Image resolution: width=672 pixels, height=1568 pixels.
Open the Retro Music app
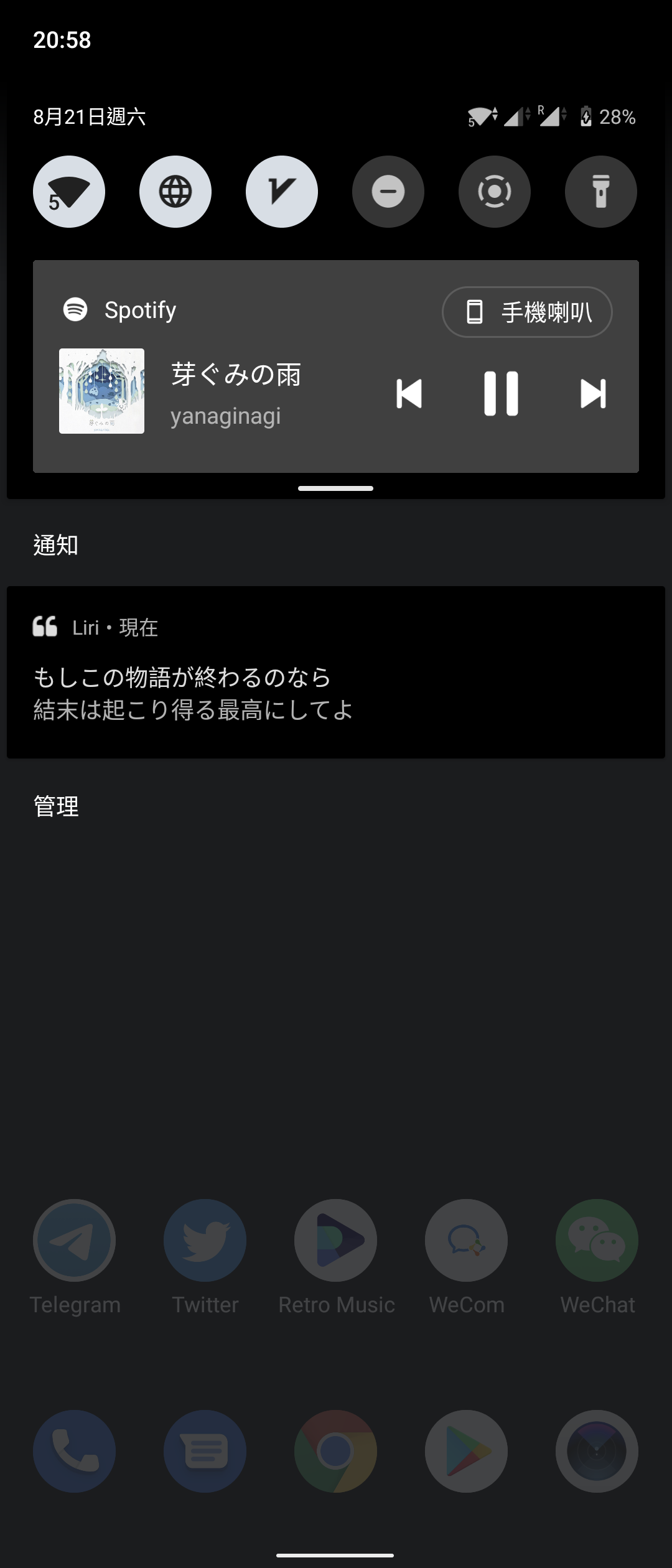[x=335, y=1240]
